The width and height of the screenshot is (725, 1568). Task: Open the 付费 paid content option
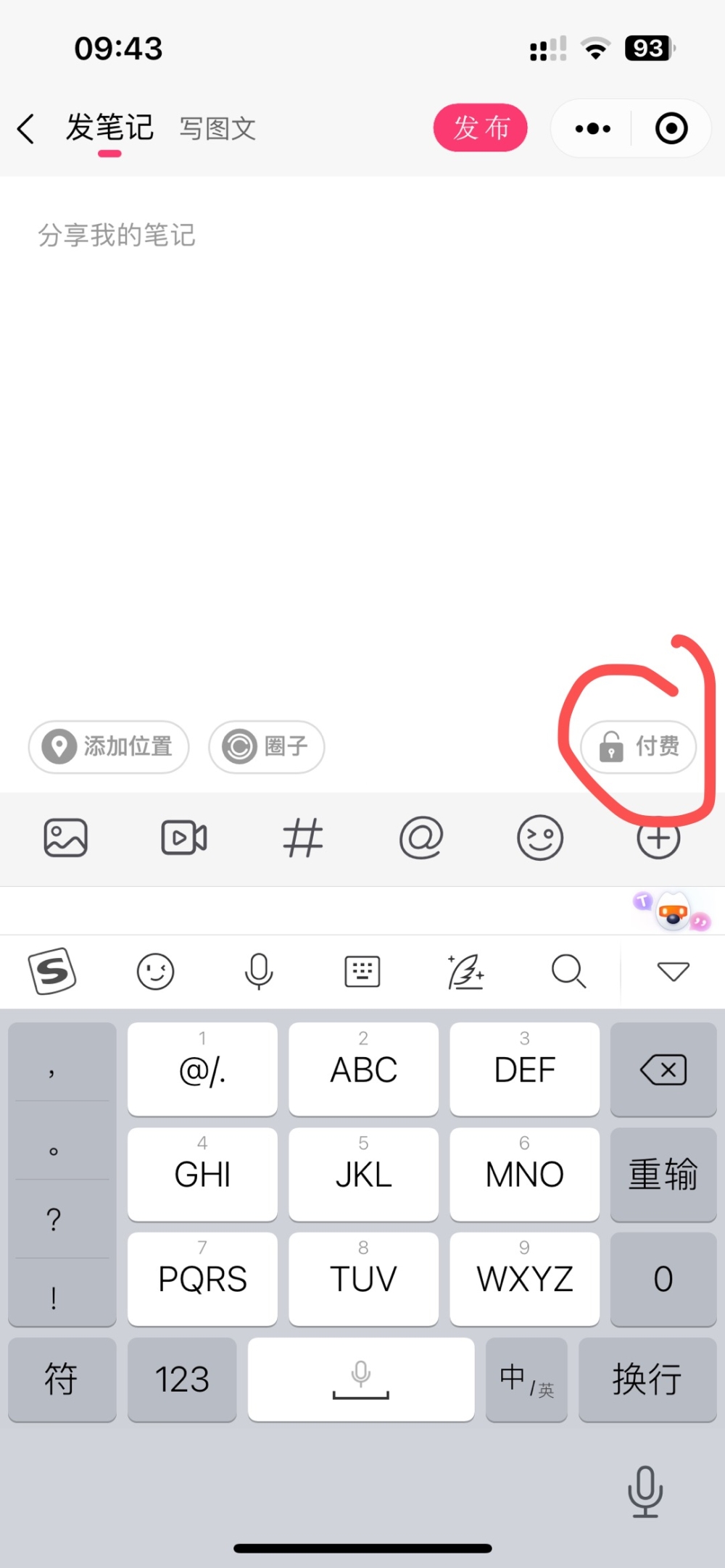point(638,746)
